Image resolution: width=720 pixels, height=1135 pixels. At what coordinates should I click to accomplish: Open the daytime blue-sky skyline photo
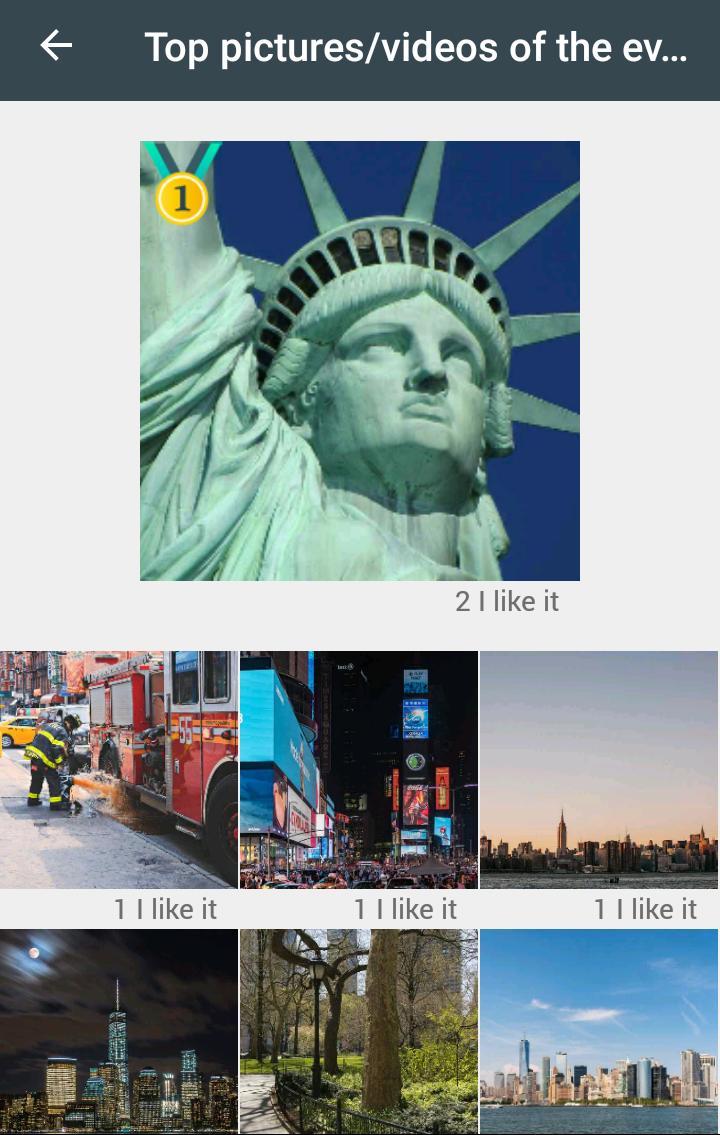598,1030
